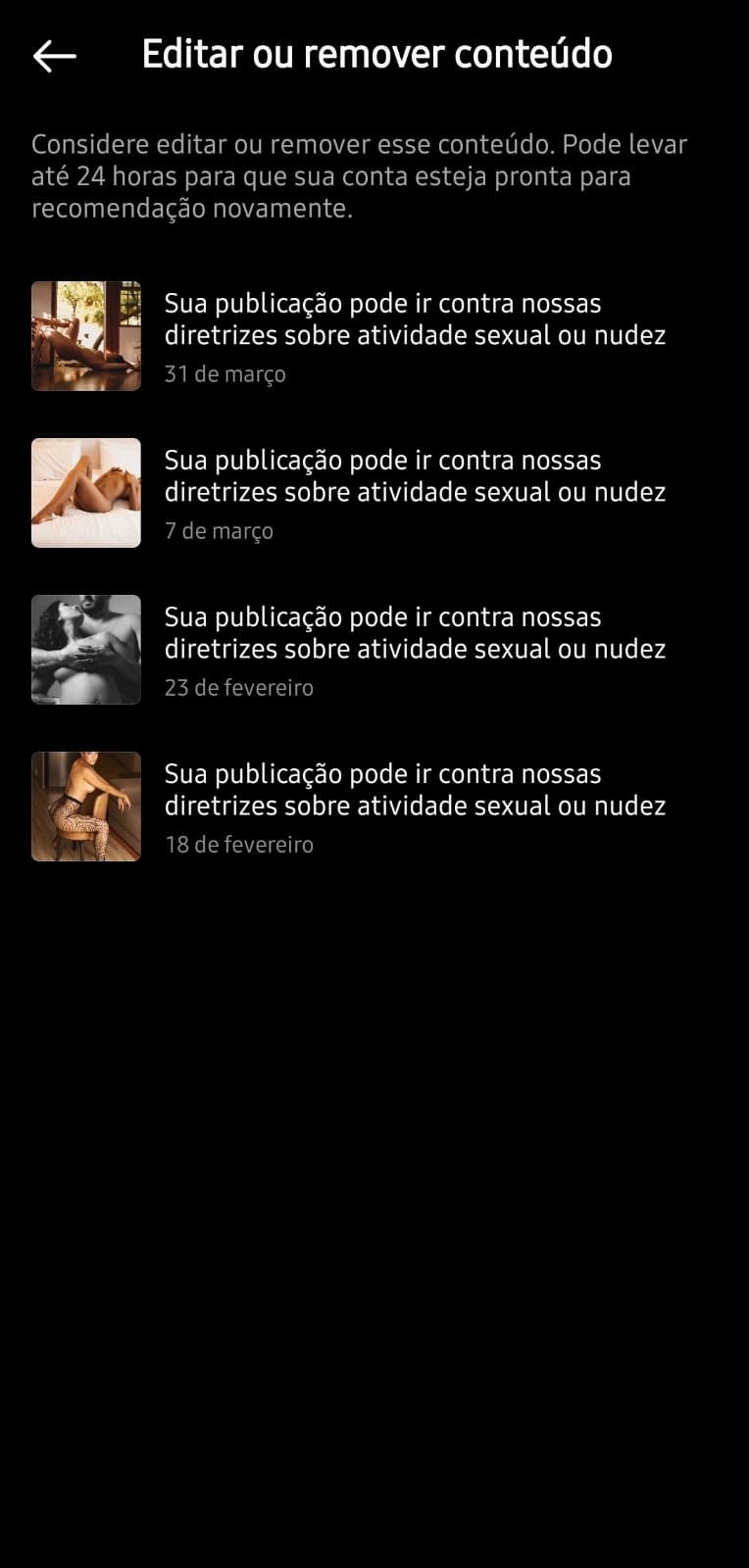Open the flagged post from 23 de fevereiro

[374, 650]
